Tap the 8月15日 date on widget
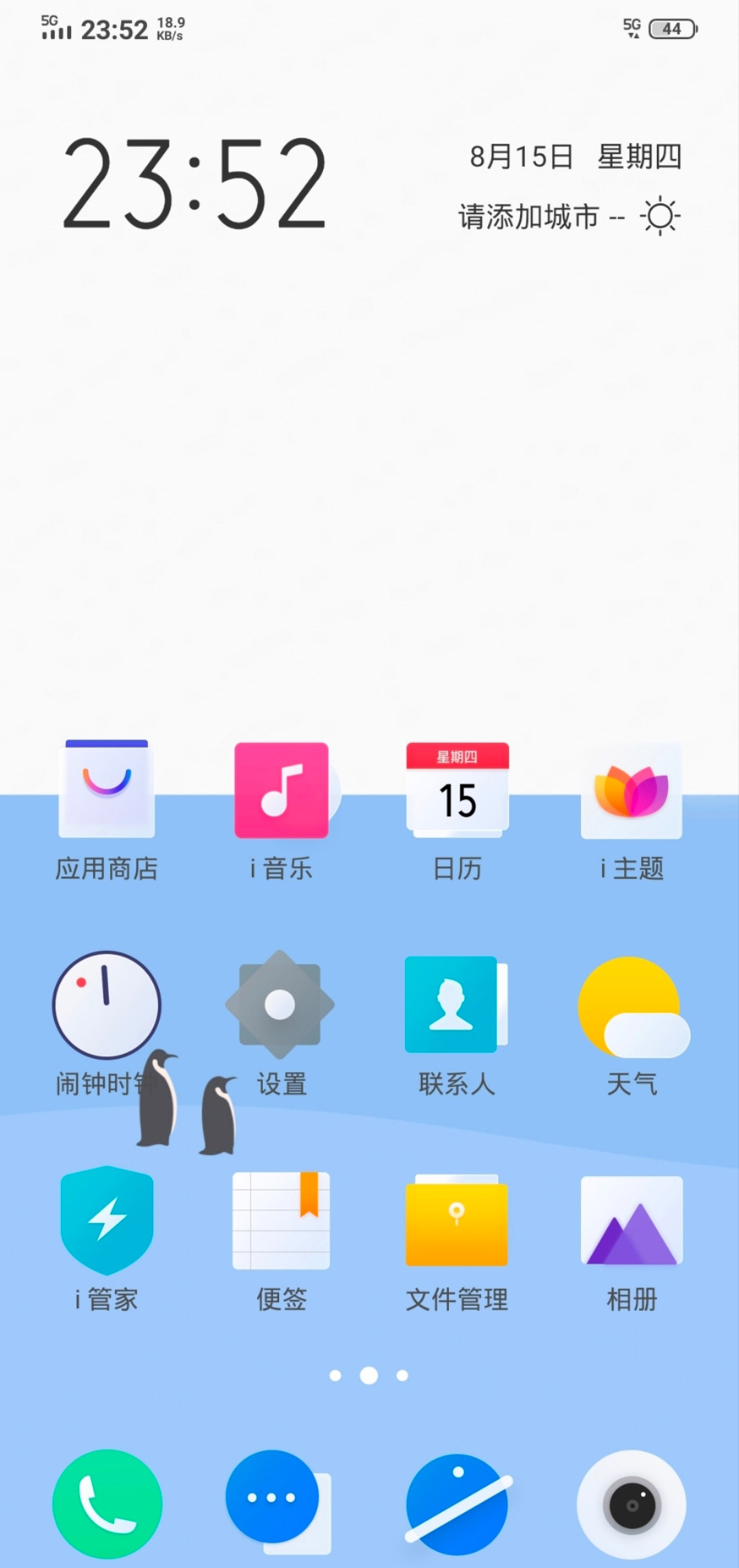This screenshot has width=739, height=1568. click(521, 157)
